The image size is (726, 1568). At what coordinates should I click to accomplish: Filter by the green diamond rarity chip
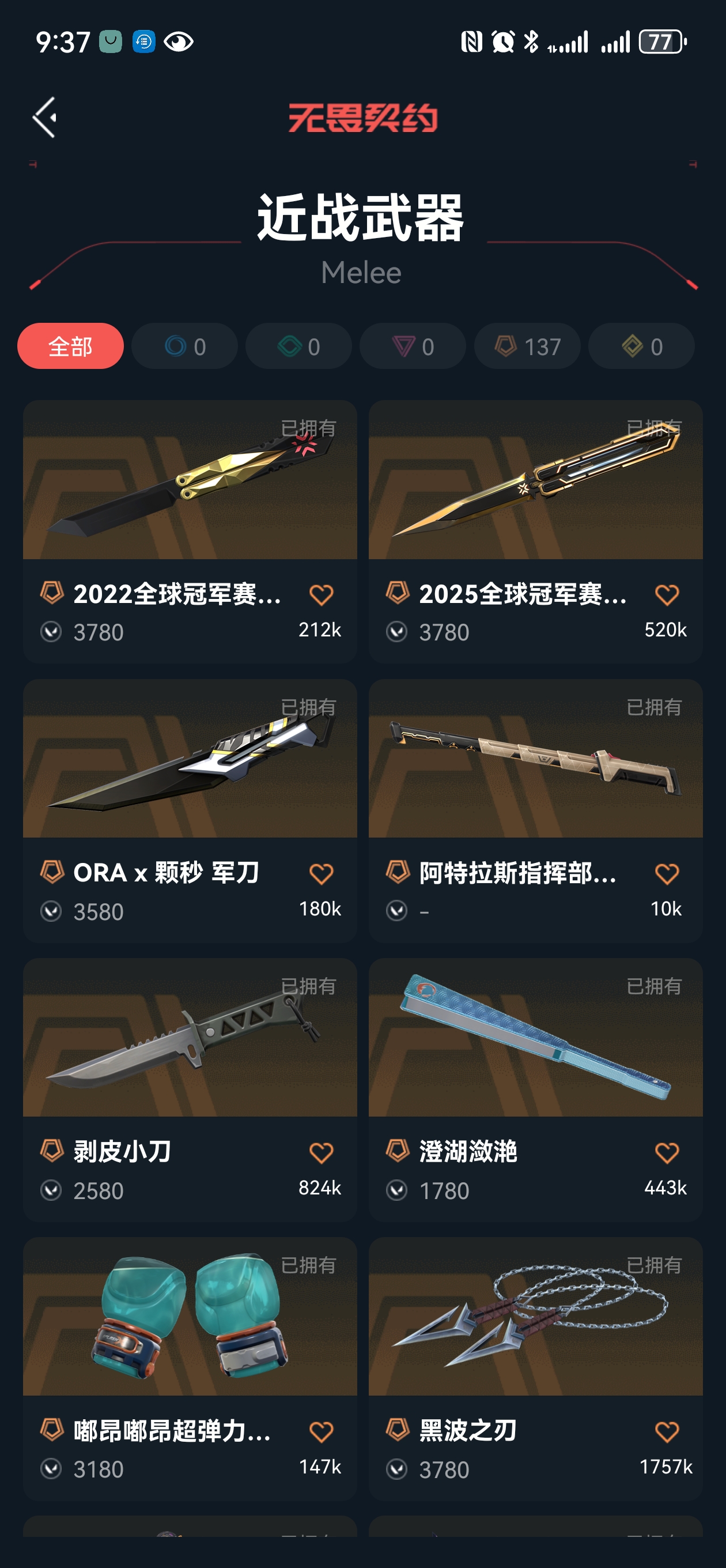[x=298, y=346]
